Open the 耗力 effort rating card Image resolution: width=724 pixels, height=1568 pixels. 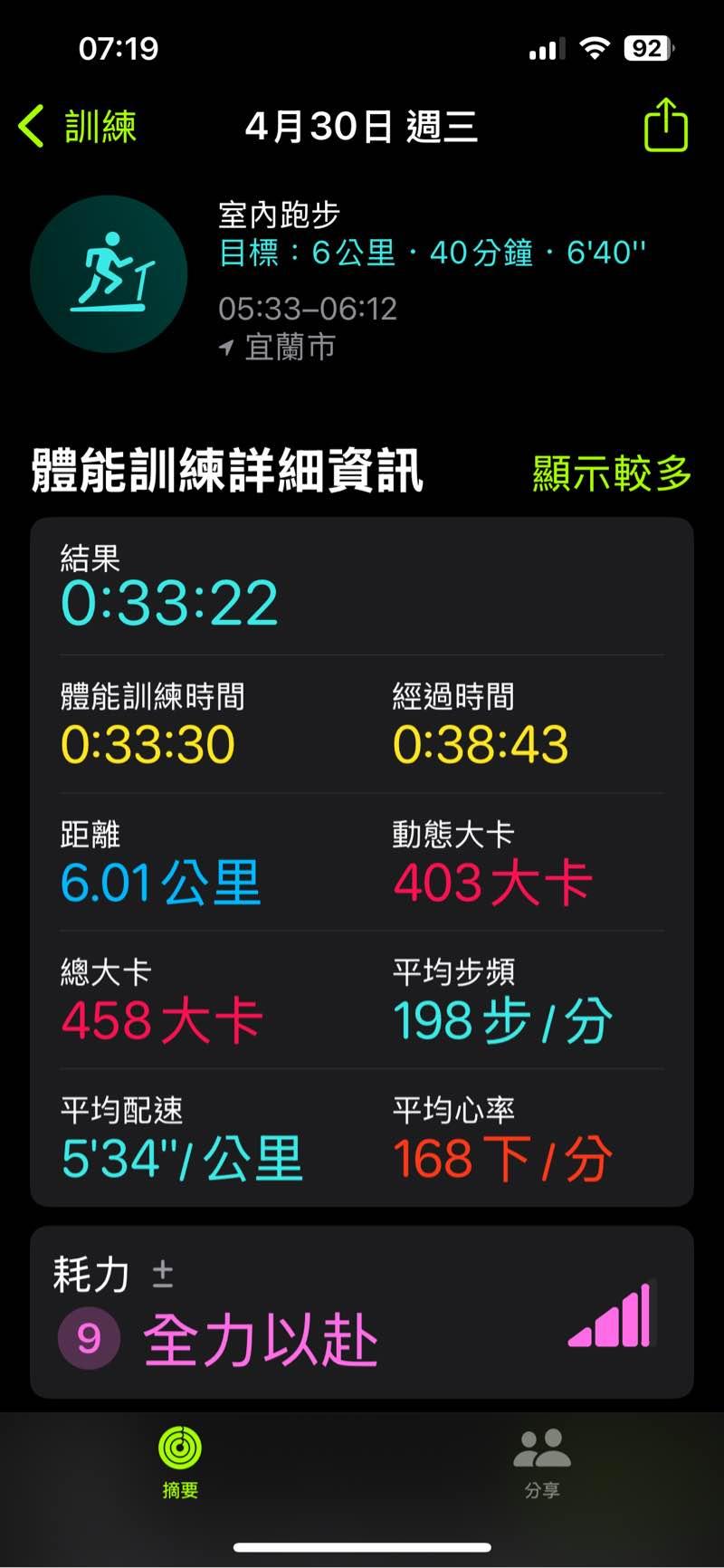click(x=362, y=1313)
